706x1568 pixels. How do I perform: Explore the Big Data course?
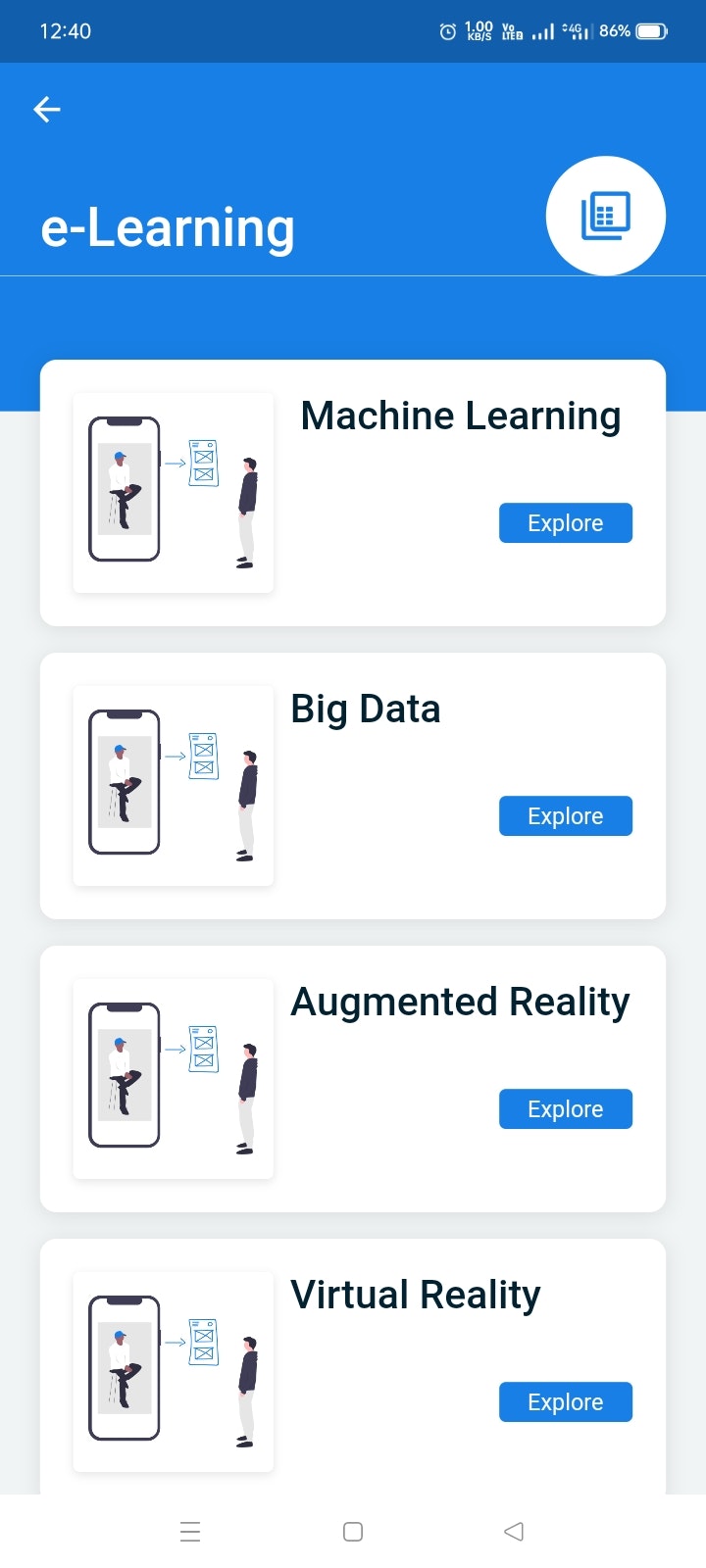565,815
